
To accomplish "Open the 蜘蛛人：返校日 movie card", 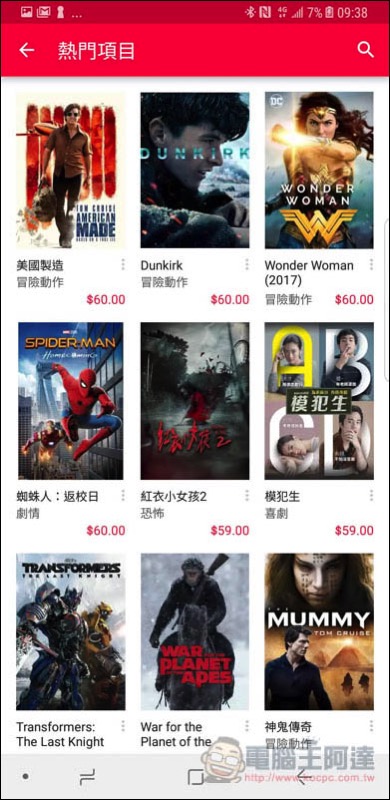I will pyautogui.click(x=70, y=430).
